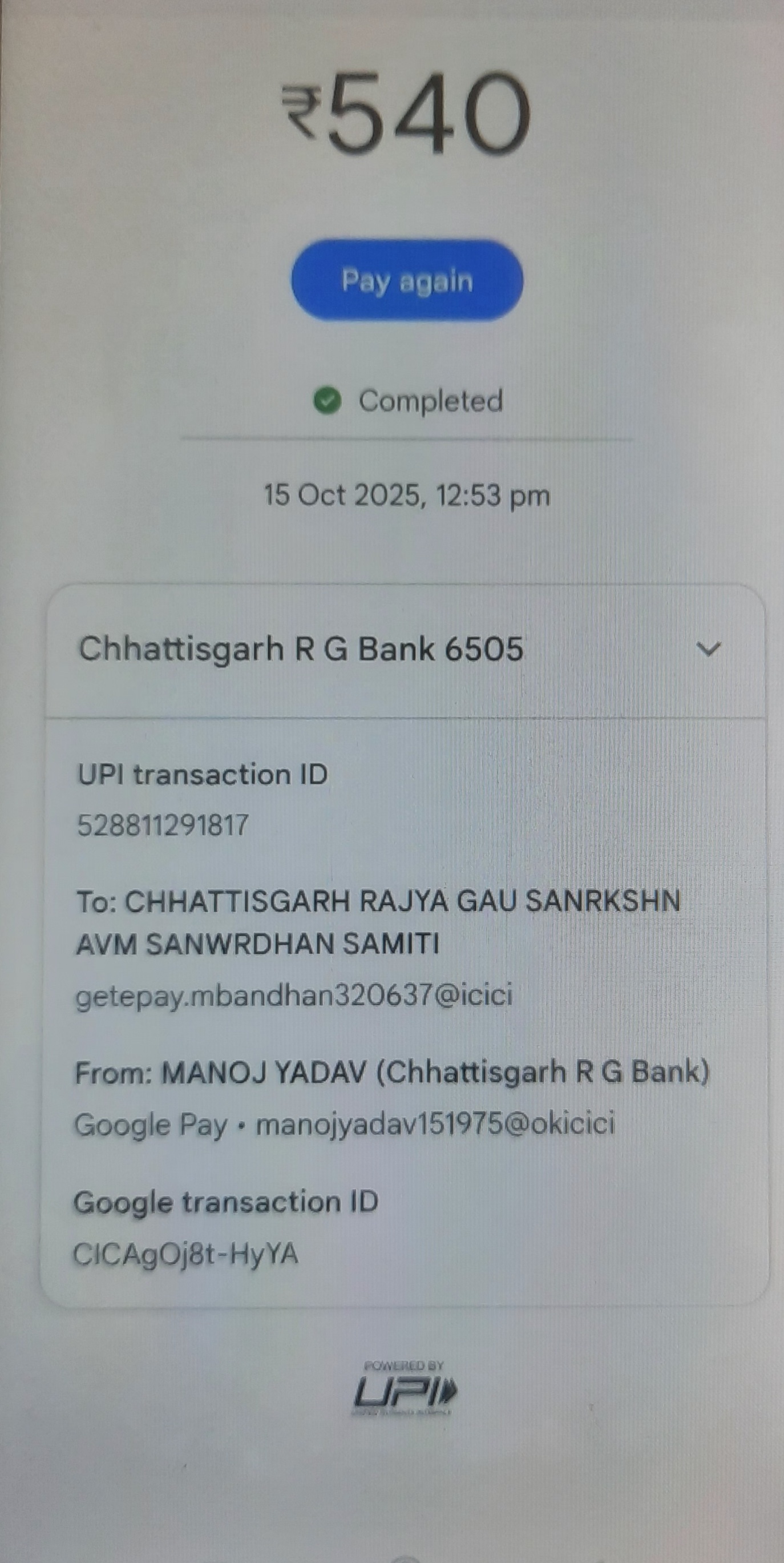Expand the Chhattisgarh R G Bank 6505 details
Screen dimensions: 784x1563
pyautogui.click(x=708, y=649)
